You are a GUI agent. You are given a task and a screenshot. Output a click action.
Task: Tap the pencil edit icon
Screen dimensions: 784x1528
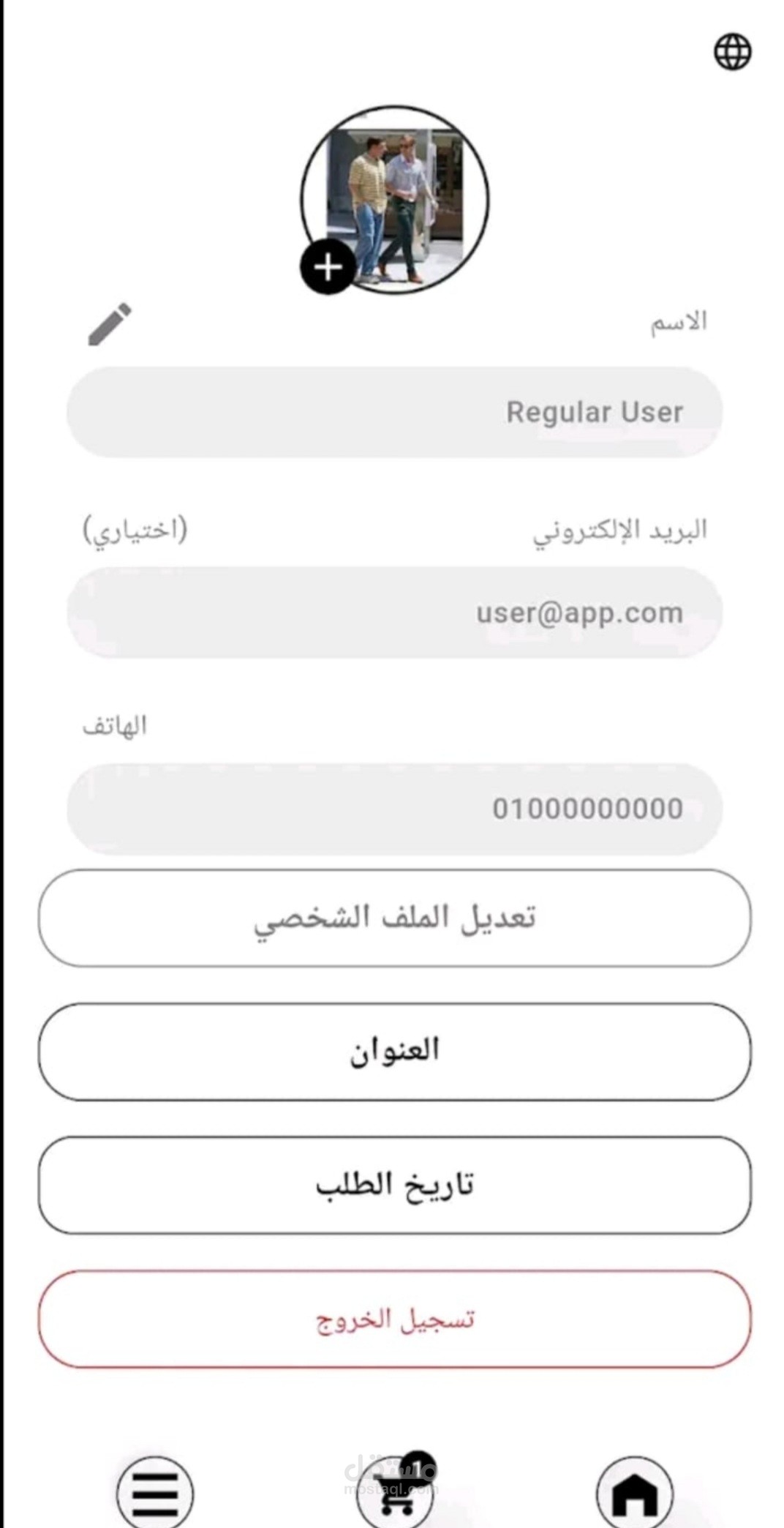(x=110, y=323)
